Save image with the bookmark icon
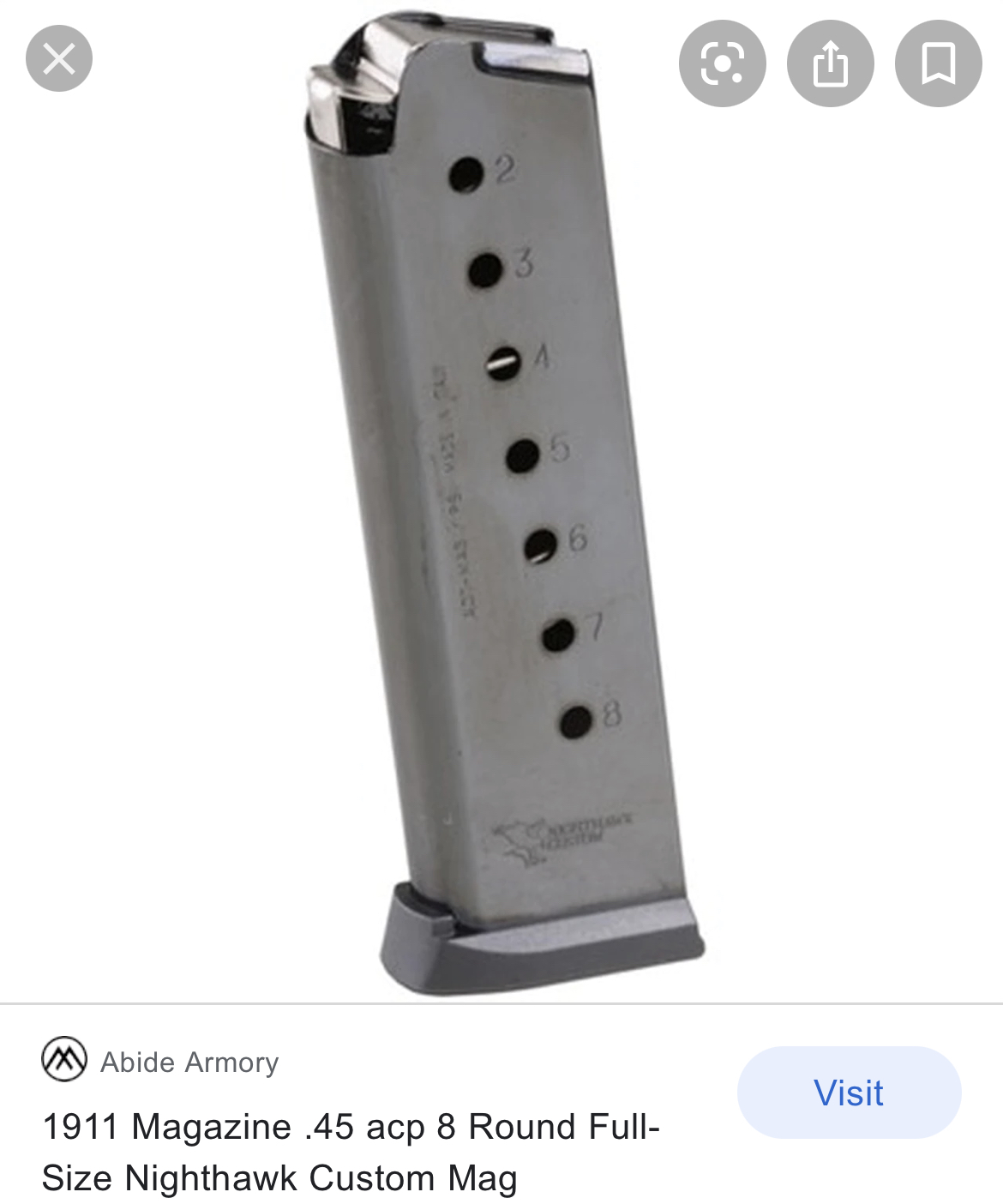Screen dimensions: 1003x1204 click(x=938, y=63)
